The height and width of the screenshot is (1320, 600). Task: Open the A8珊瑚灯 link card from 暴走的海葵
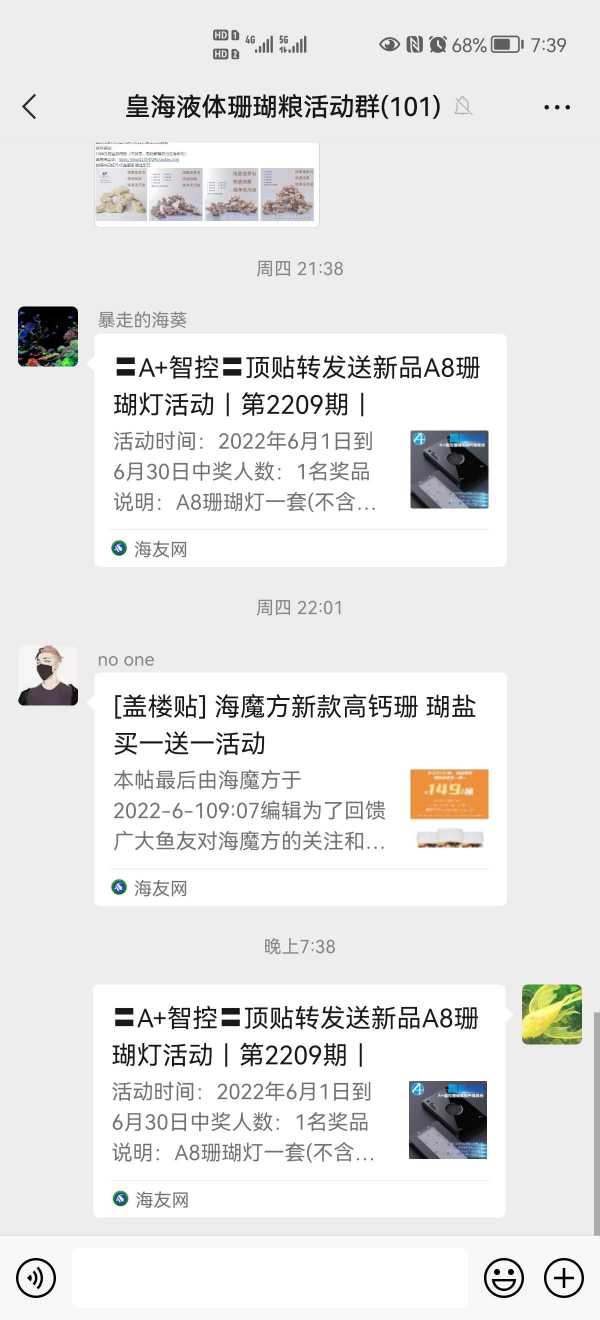pyautogui.click(x=300, y=450)
